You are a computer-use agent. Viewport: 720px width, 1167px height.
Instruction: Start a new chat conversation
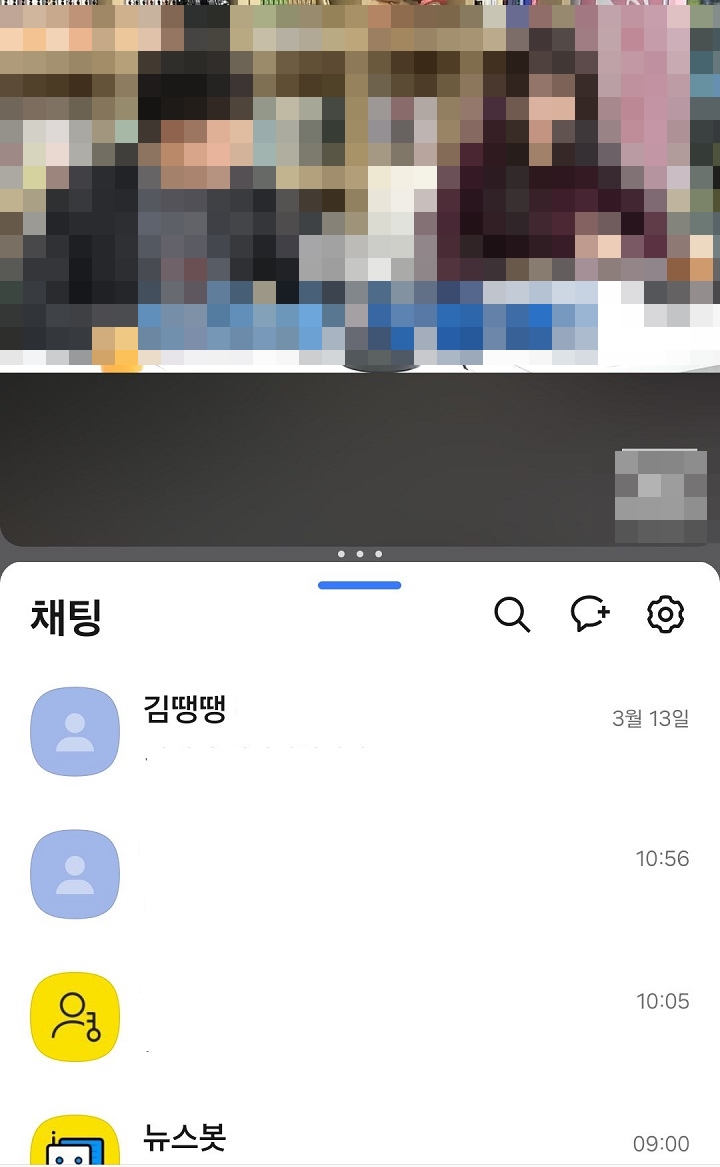[x=589, y=615]
